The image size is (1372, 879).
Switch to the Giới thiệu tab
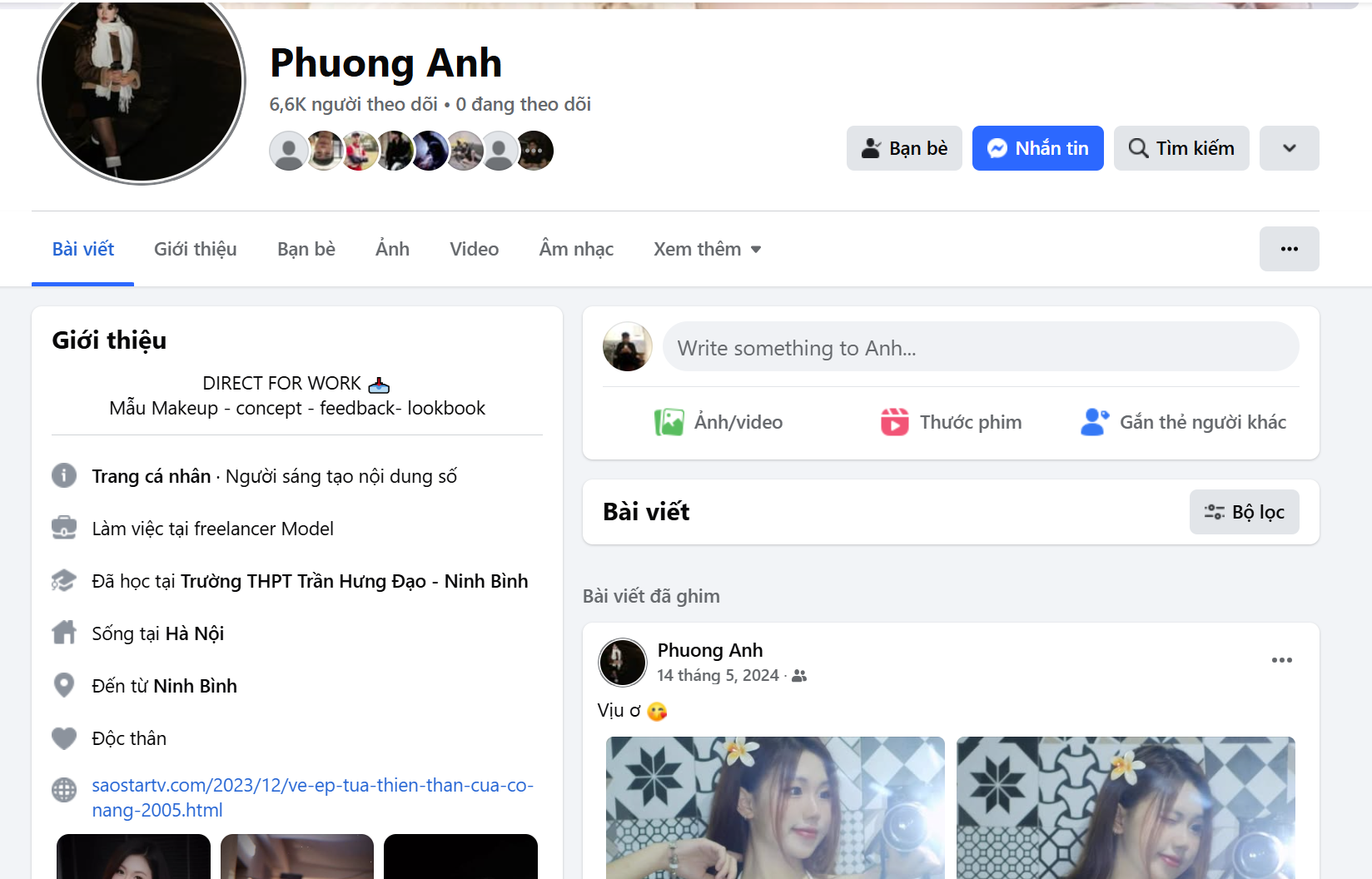[x=195, y=249]
